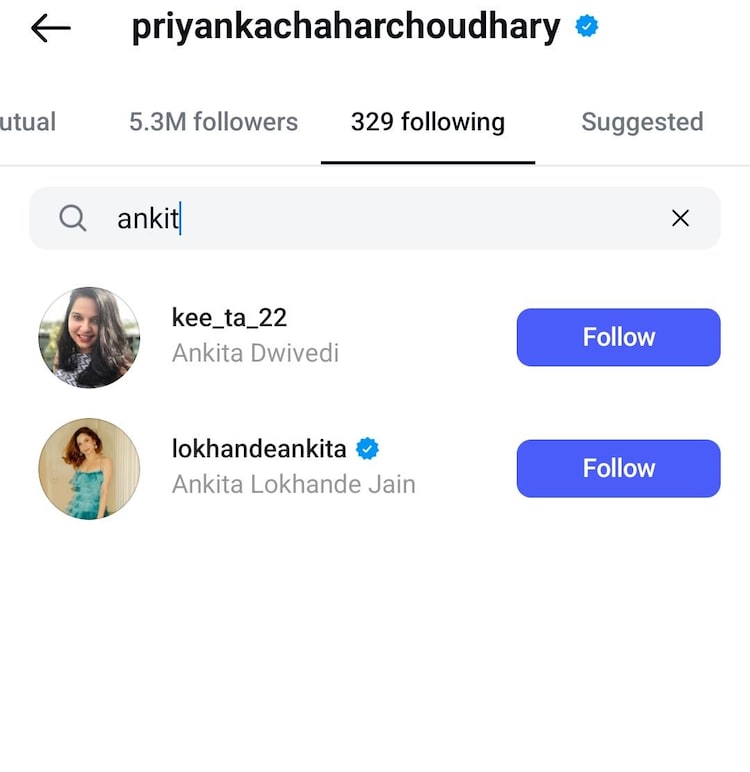The height and width of the screenshot is (772, 750).
Task: Click the verified badge next to lokhandeankita
Action: [x=370, y=448]
